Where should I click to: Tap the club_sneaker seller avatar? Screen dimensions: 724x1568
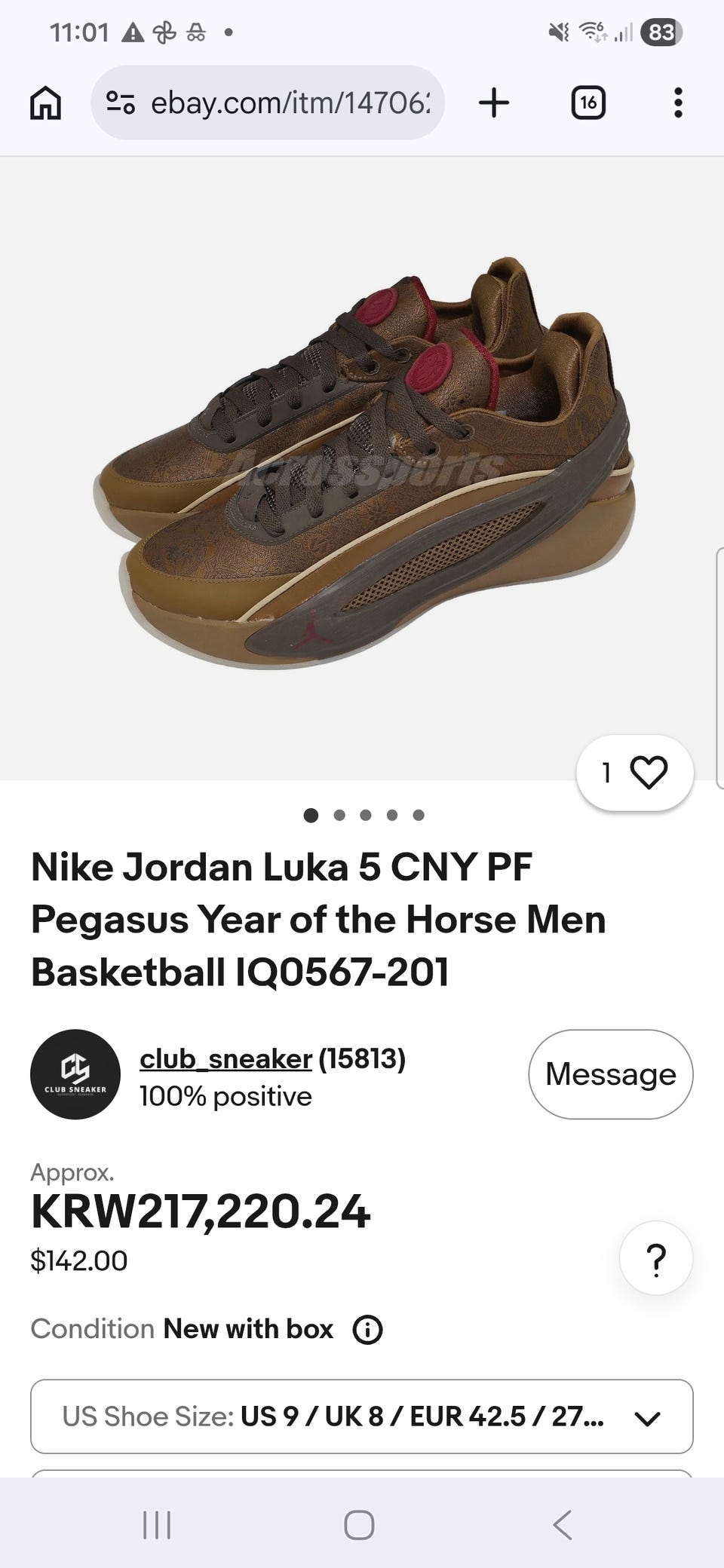pyautogui.click(x=75, y=1074)
